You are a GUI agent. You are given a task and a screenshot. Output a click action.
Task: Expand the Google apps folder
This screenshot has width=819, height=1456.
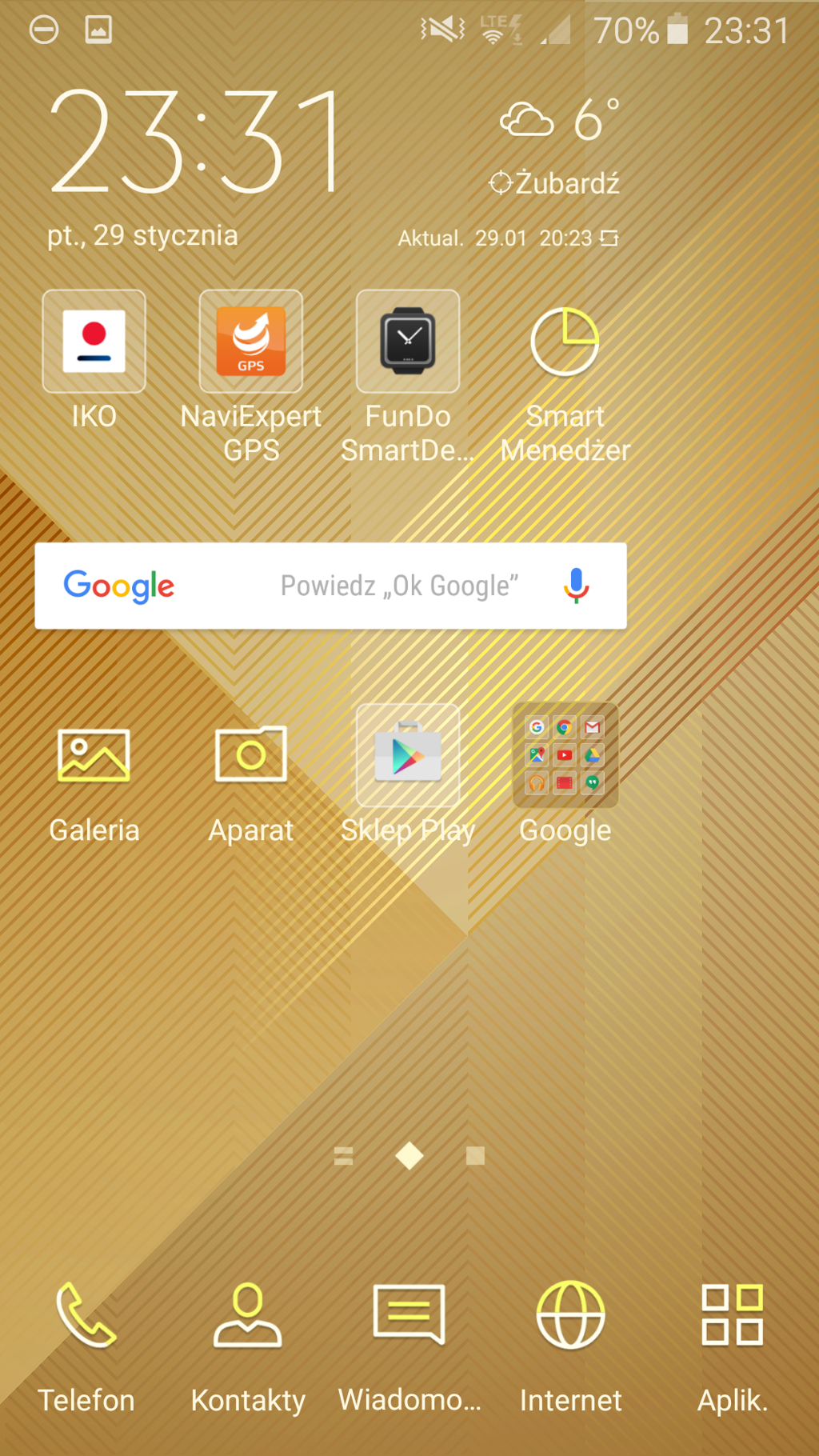(x=565, y=756)
